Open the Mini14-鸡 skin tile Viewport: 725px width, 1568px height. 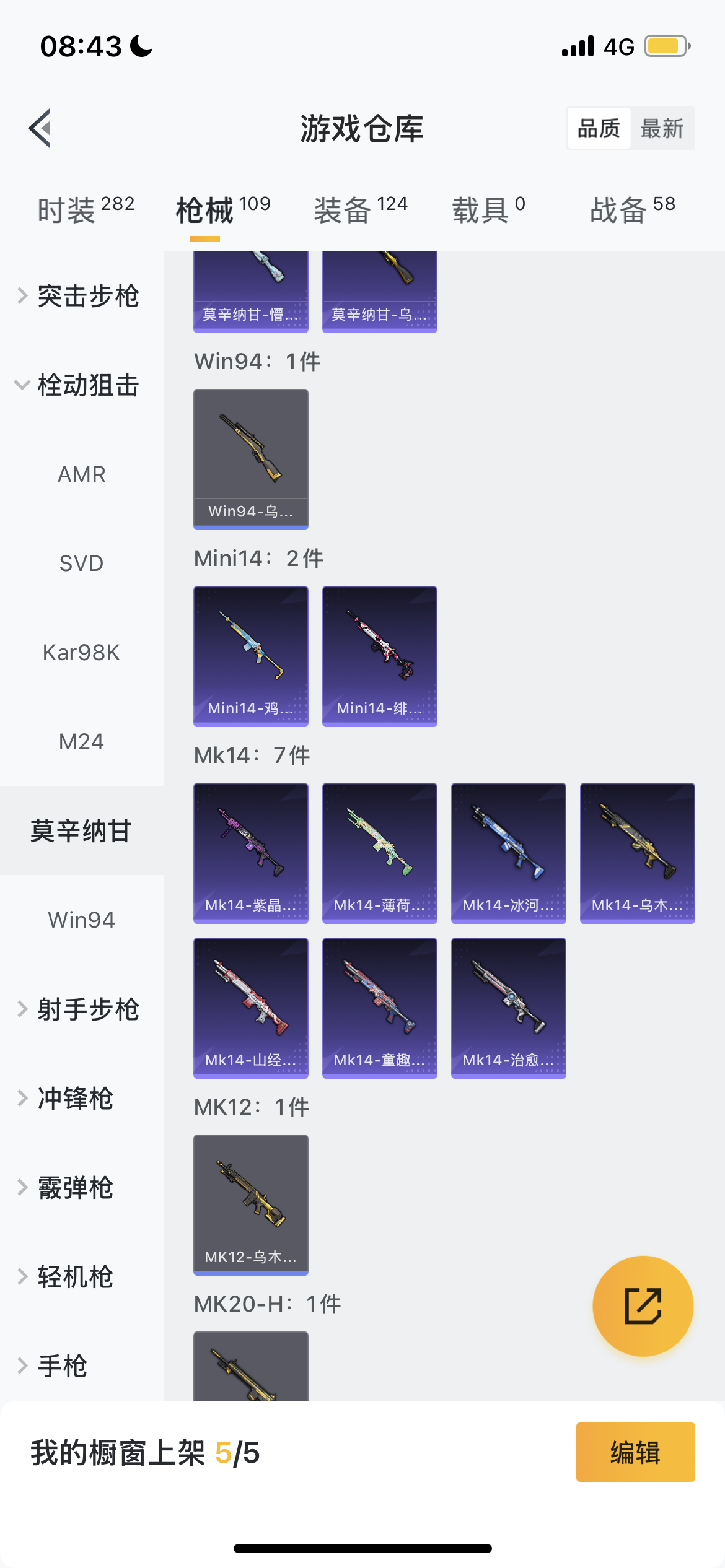(251, 656)
